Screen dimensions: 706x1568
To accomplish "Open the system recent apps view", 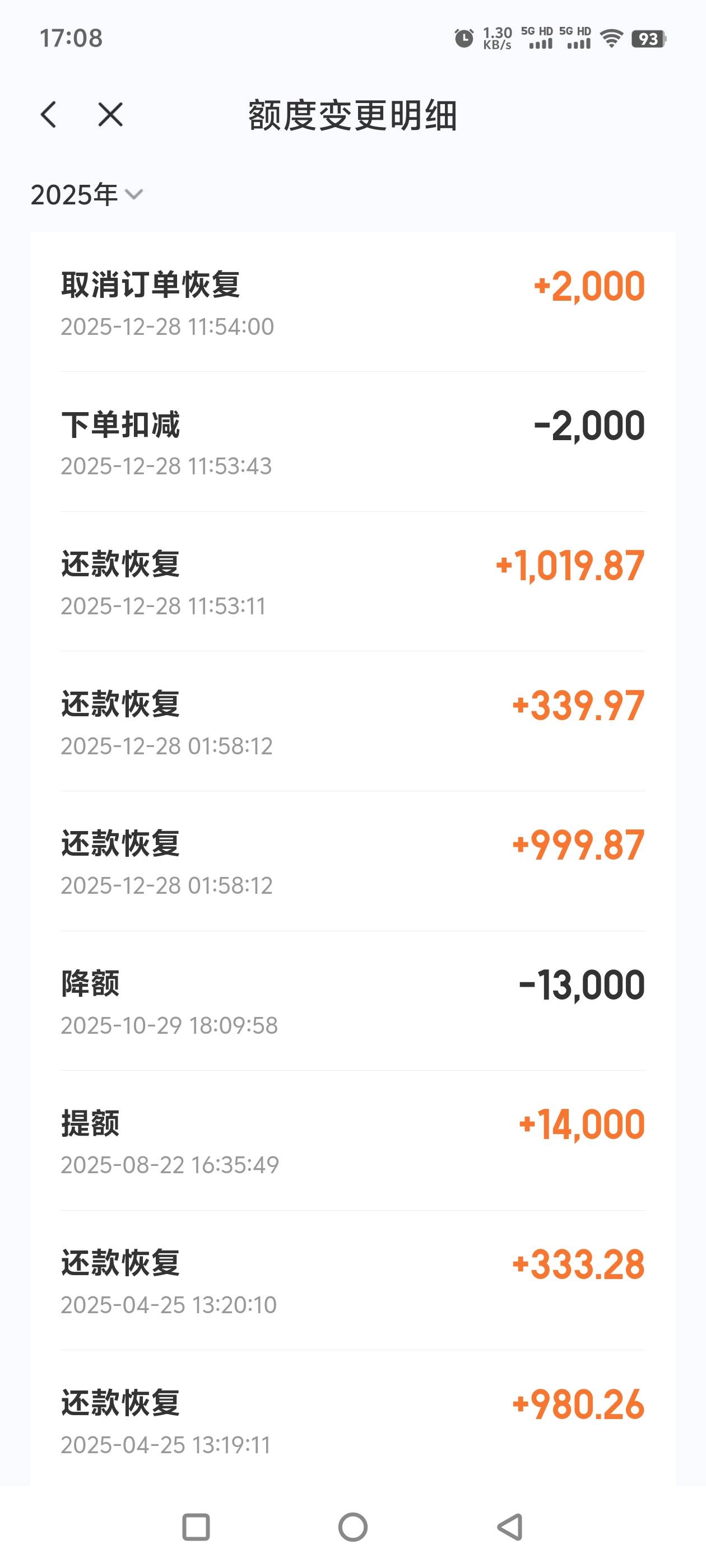I will tap(196, 1527).
